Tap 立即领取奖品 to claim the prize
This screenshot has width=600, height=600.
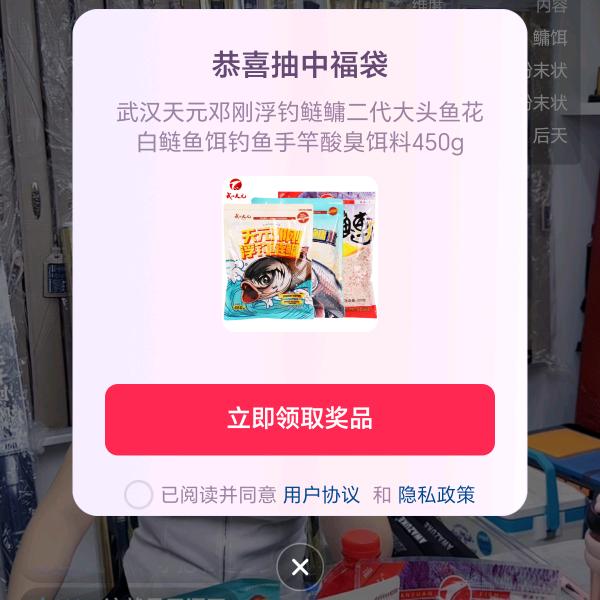[300, 419]
